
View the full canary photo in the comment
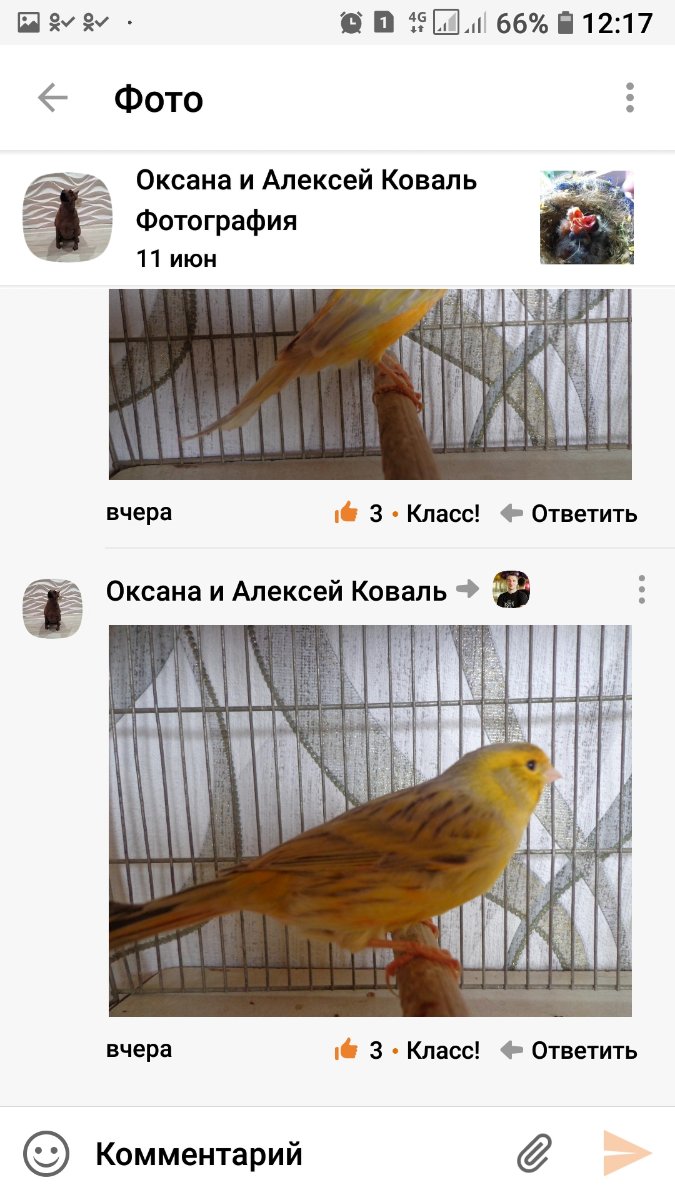coord(370,820)
